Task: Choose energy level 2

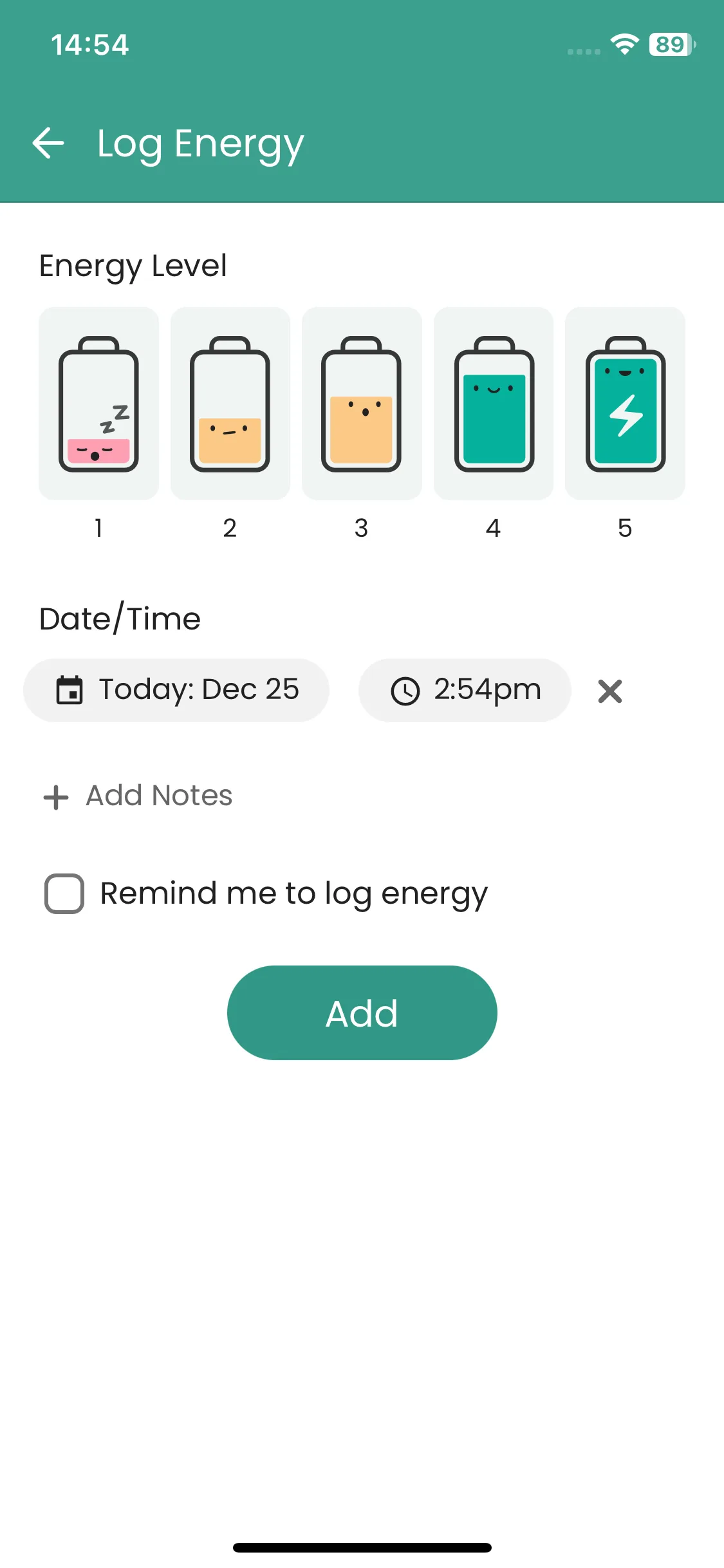Action: (x=230, y=404)
